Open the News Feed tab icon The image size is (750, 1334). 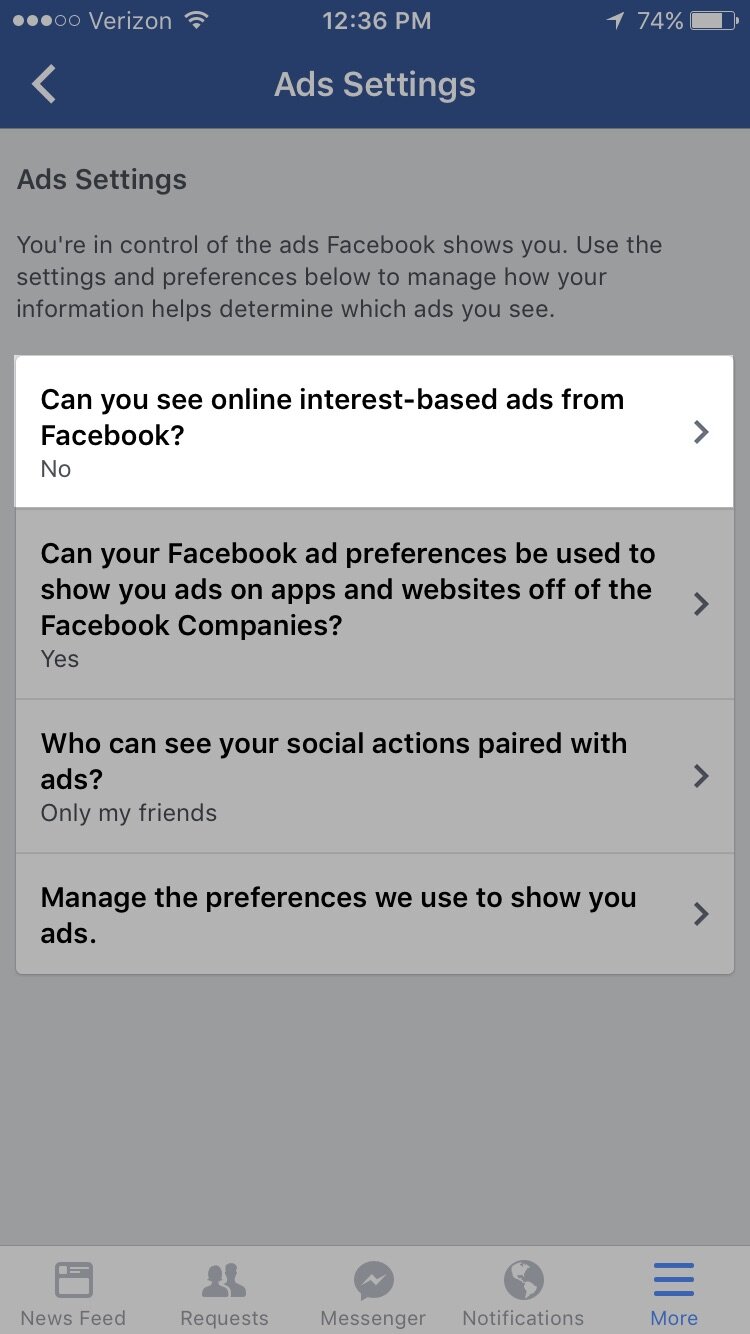pos(73,1277)
